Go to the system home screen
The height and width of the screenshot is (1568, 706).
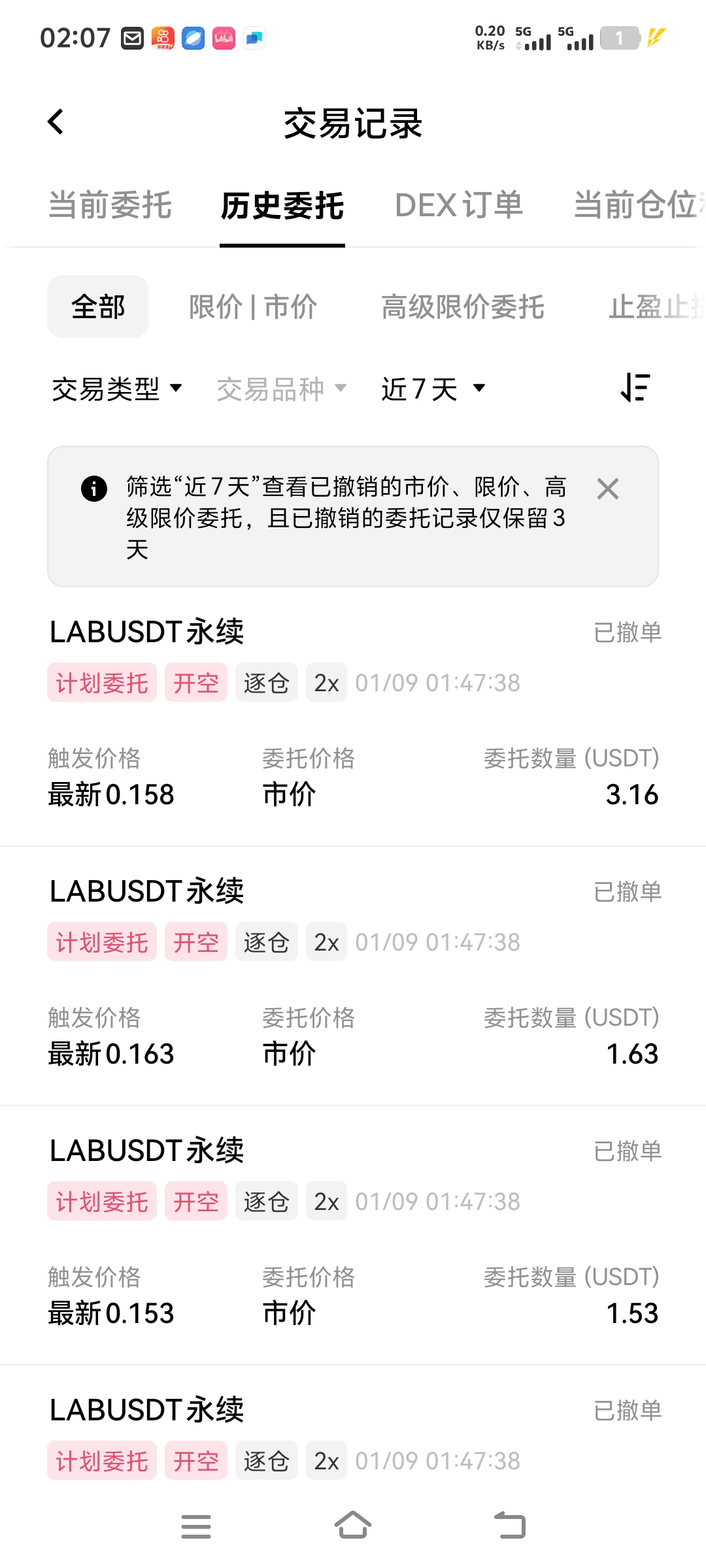pos(353,1526)
